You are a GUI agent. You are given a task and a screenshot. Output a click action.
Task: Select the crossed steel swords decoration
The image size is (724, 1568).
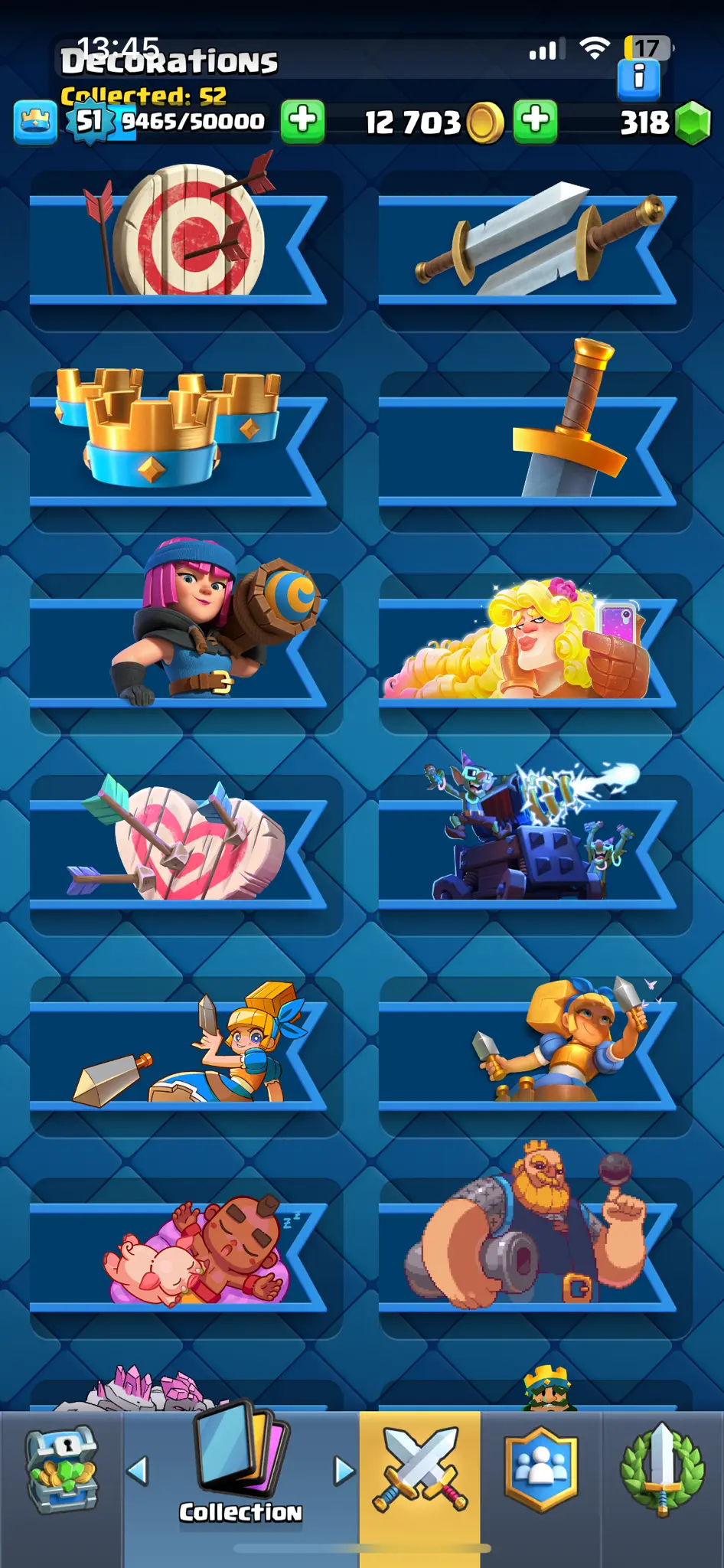(536, 241)
